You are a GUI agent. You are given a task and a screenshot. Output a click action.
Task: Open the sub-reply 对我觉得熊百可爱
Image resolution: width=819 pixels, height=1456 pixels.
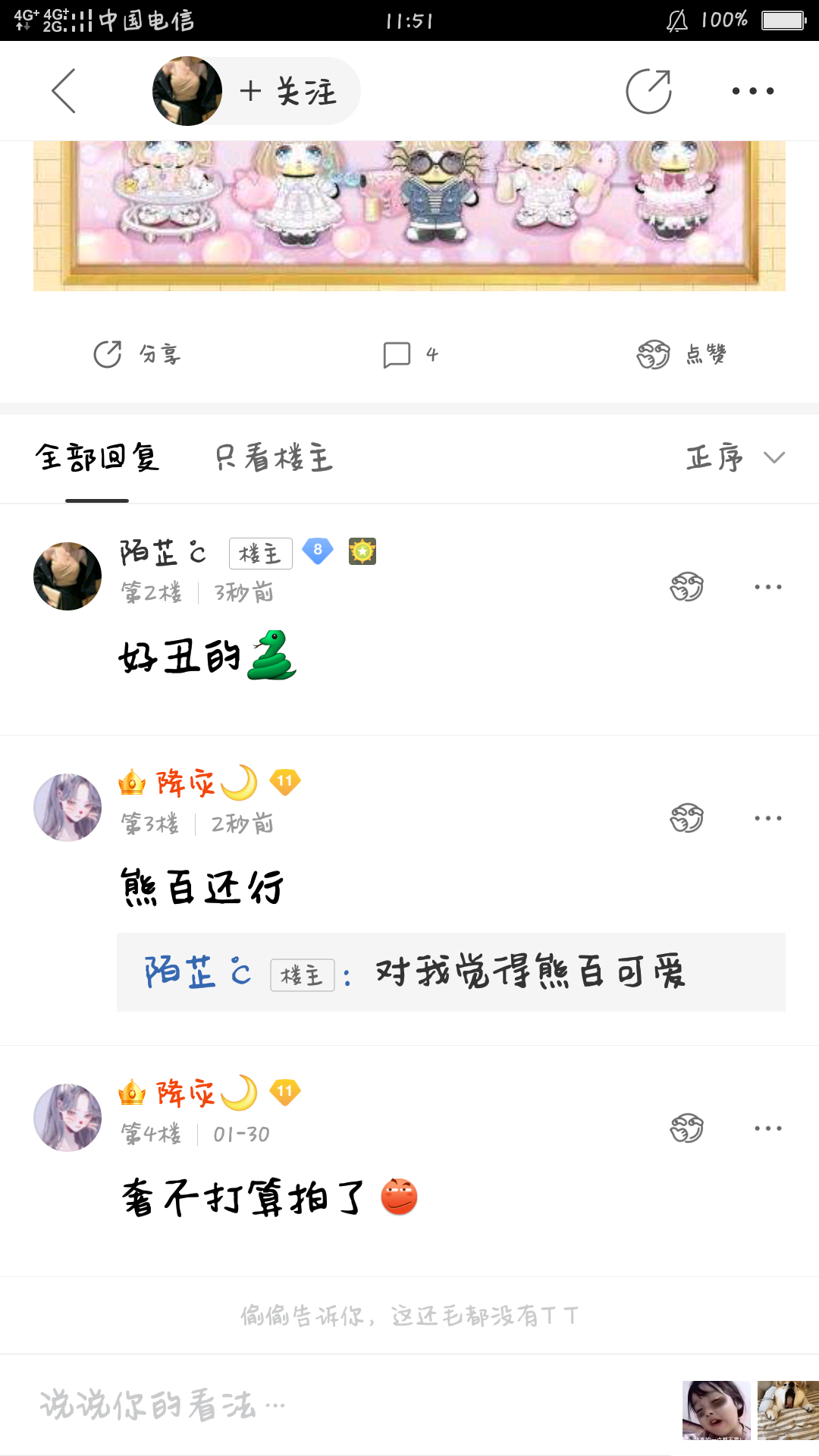450,972
